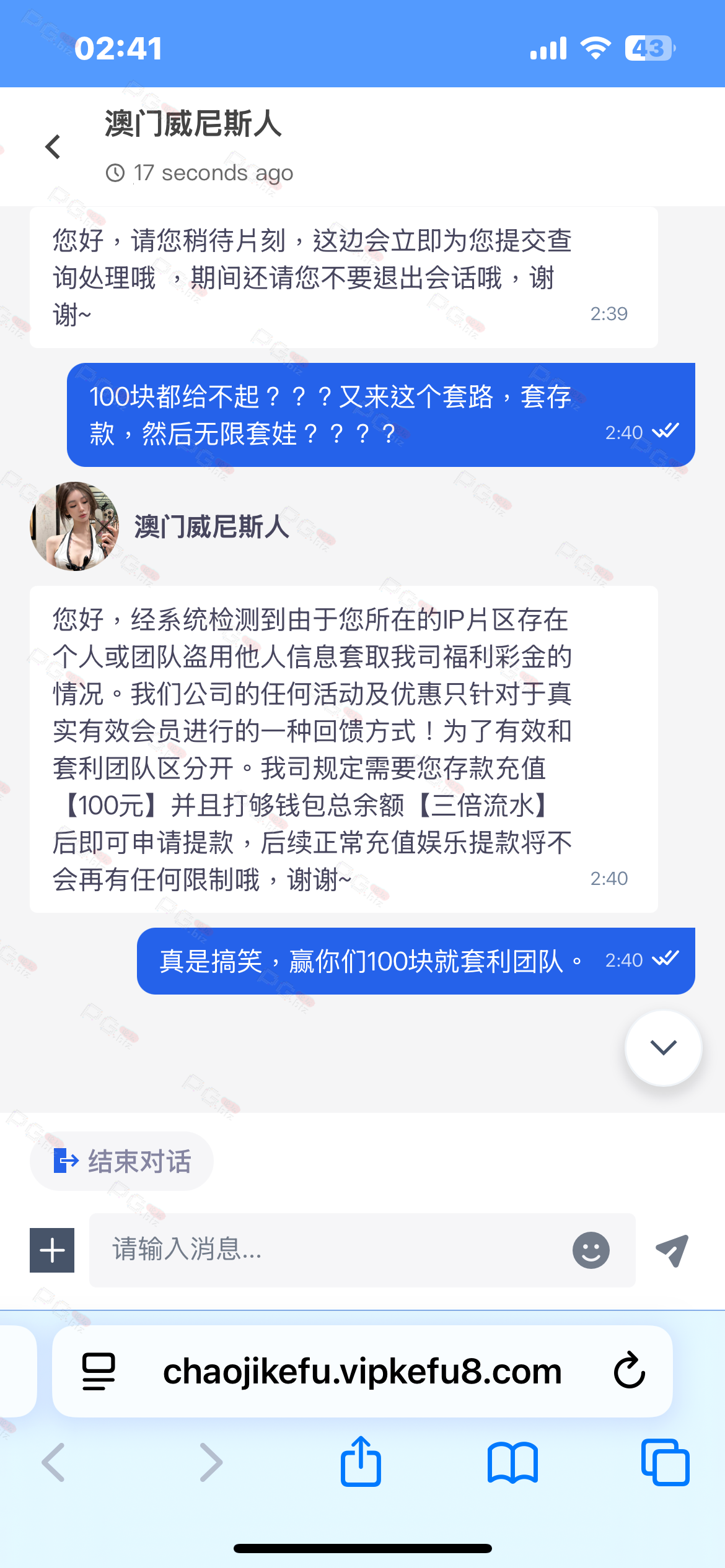Open the plus attachment menu
This screenshot has height=1568, width=725.
click(x=52, y=1250)
